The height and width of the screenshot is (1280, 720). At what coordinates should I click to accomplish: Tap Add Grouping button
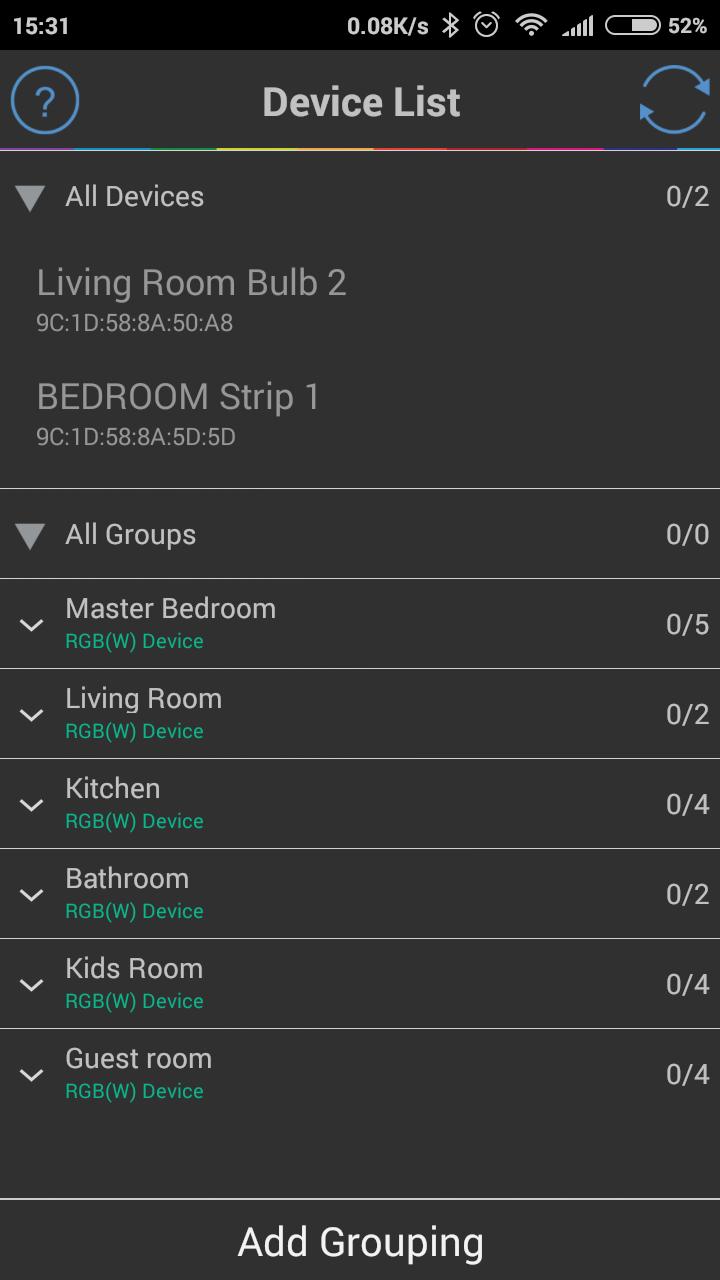point(360,1242)
